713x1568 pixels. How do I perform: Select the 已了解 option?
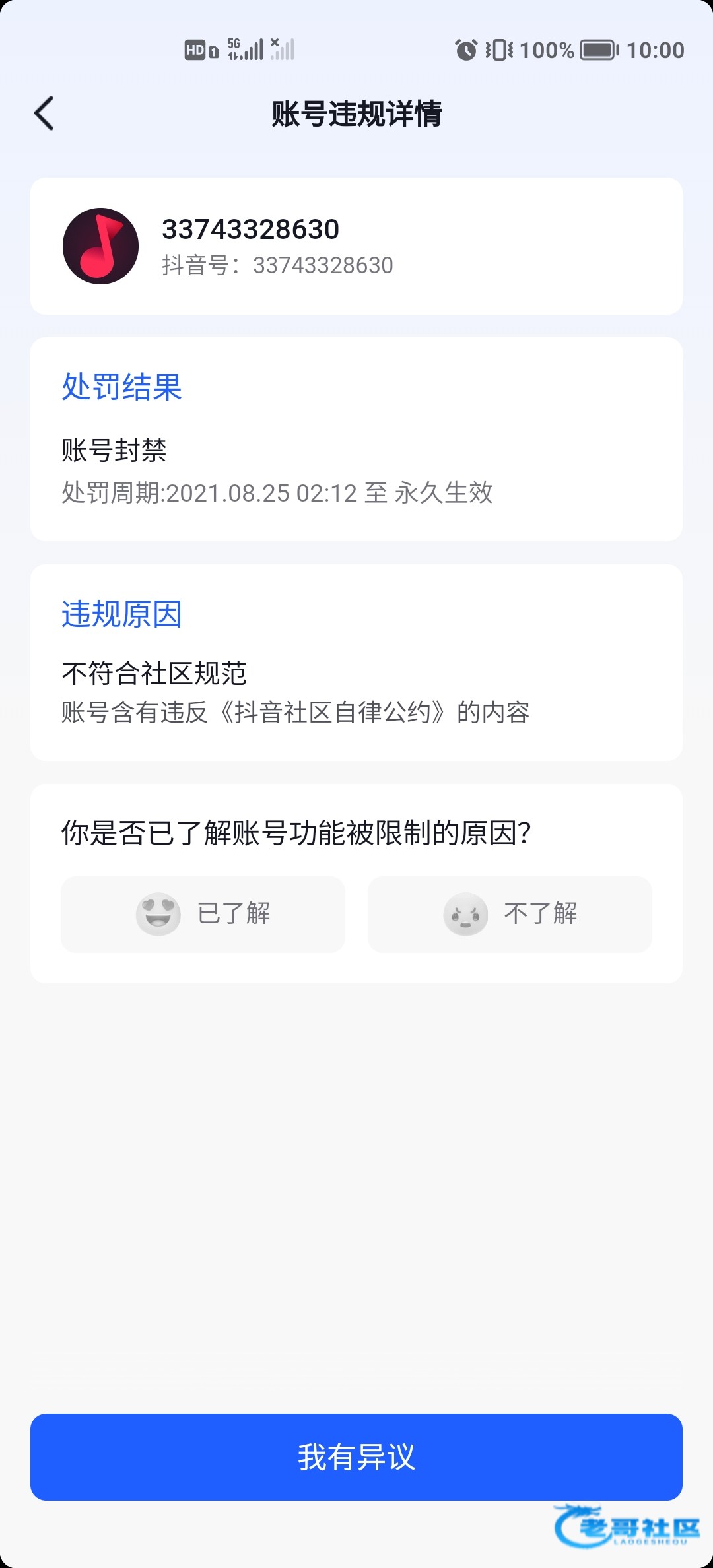[203, 914]
